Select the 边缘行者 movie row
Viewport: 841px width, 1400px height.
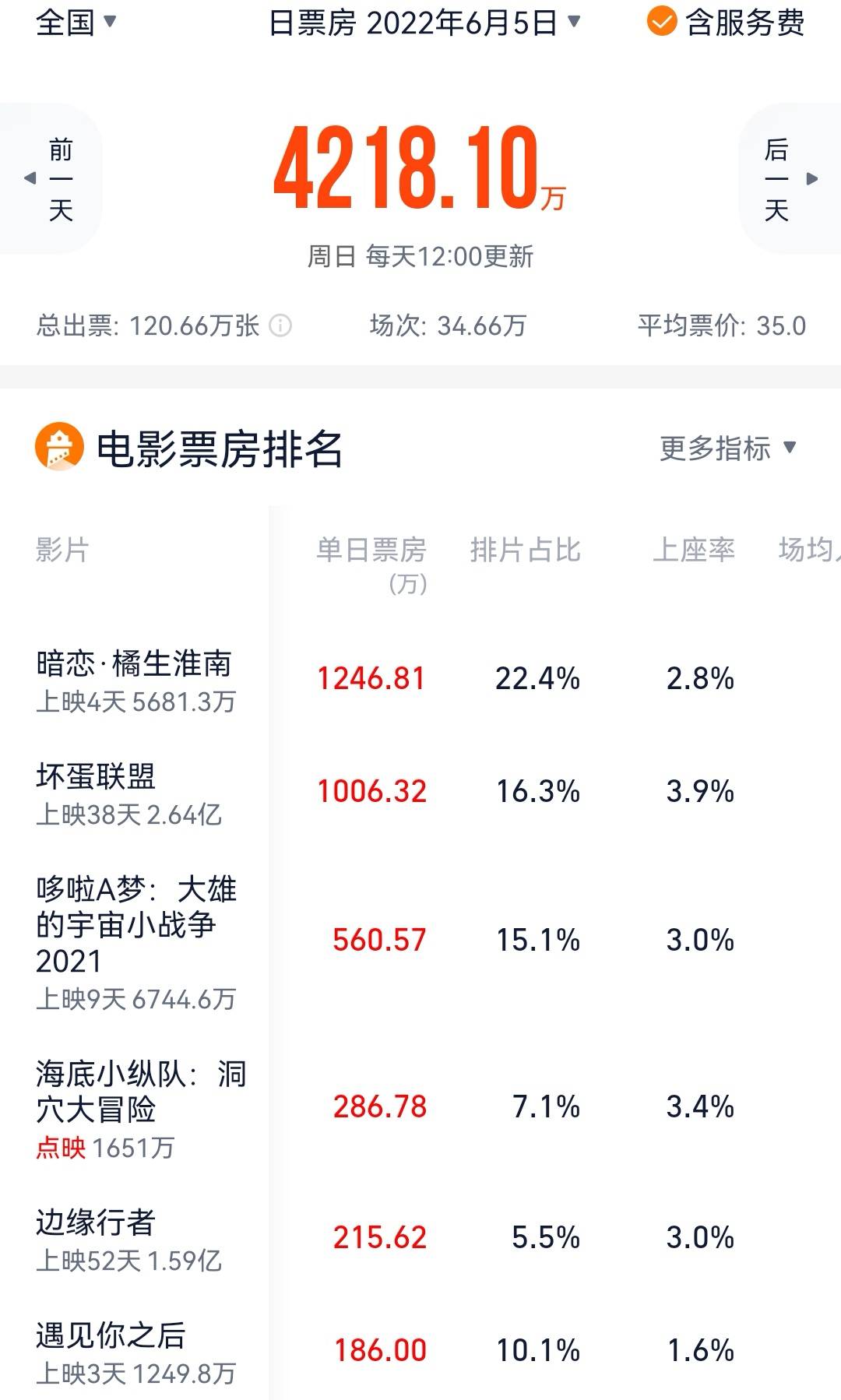pos(420,1238)
